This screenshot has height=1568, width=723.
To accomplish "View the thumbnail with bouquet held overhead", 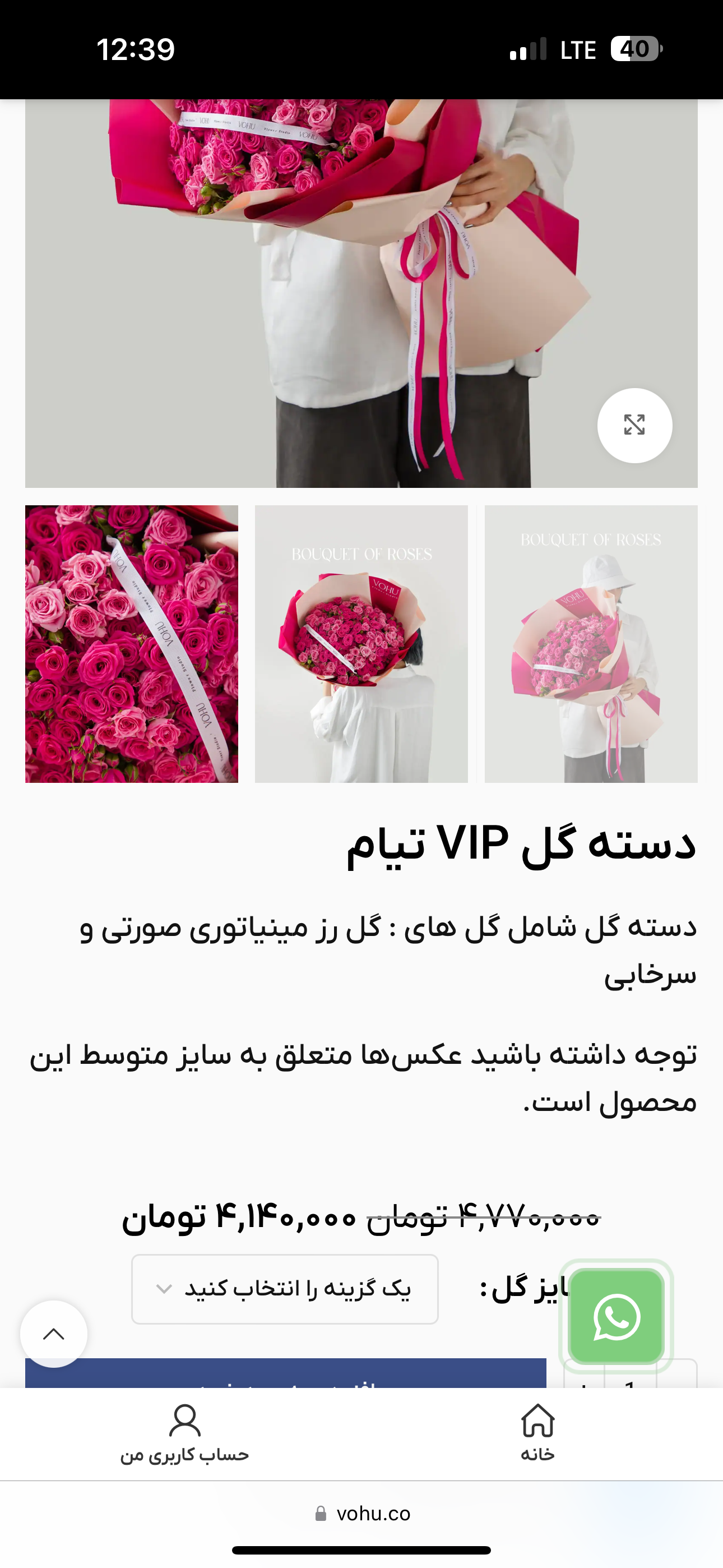I will pos(361,643).
